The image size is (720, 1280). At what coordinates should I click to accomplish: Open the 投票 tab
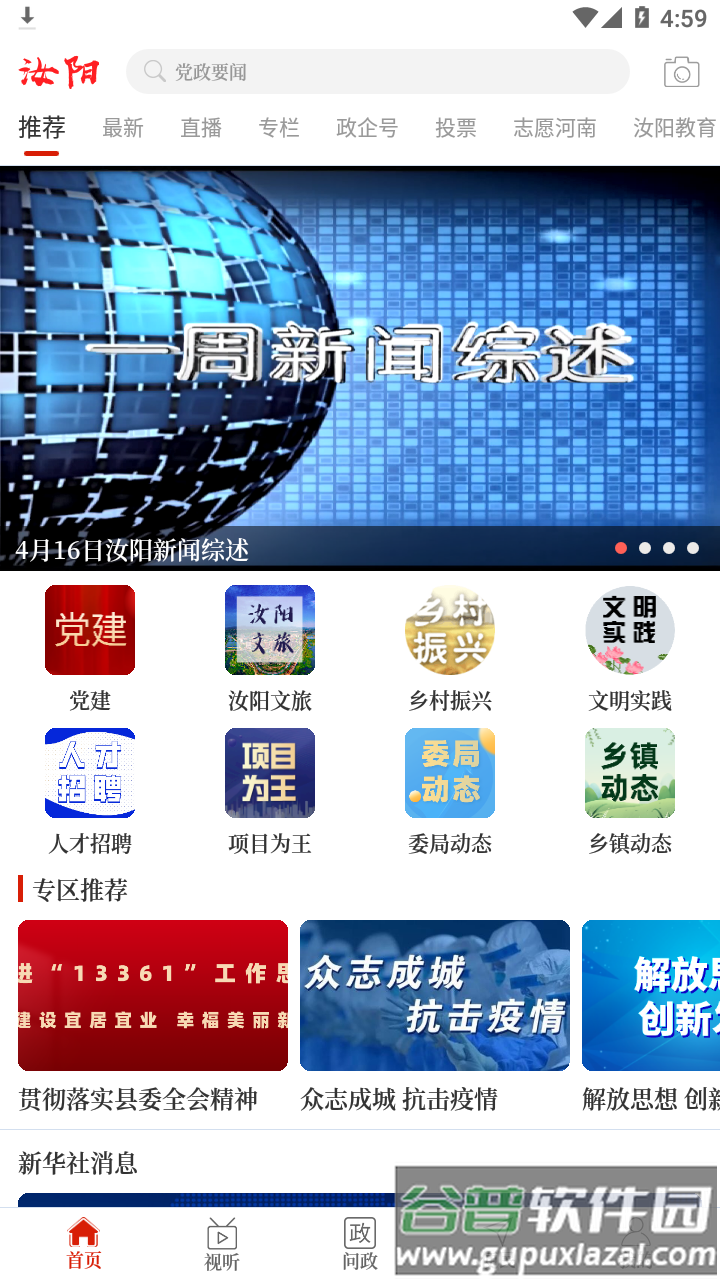click(x=456, y=128)
